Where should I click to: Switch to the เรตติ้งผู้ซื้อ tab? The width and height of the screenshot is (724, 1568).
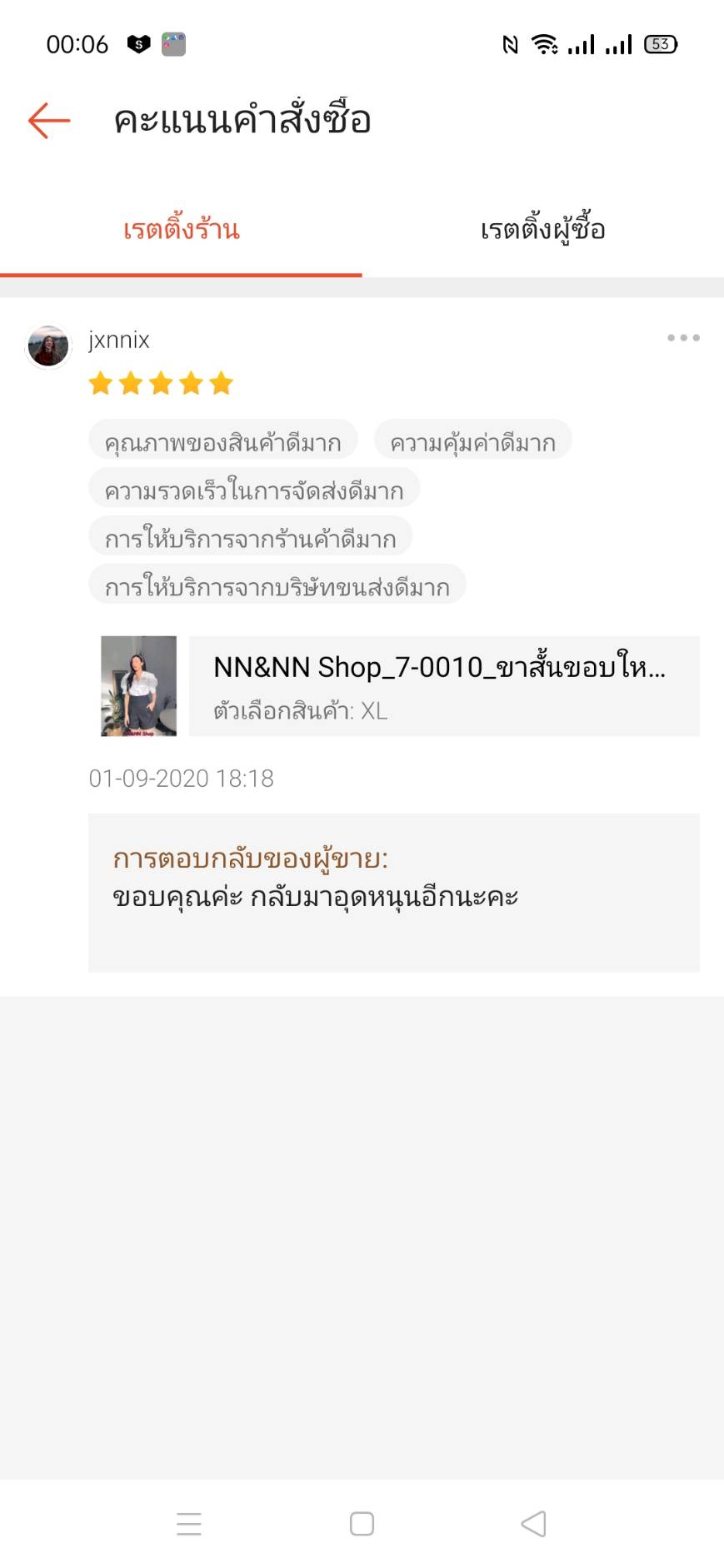pos(542,230)
